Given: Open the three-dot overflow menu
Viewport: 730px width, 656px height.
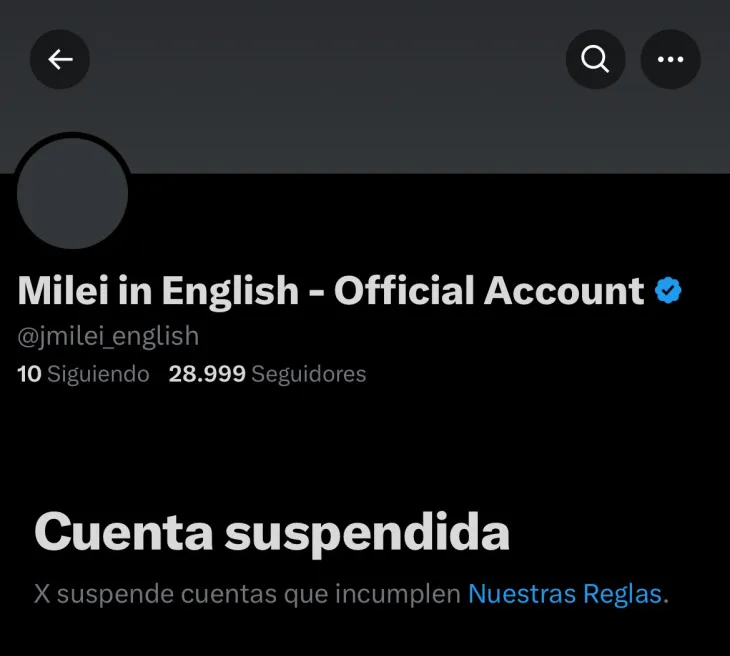Looking at the screenshot, I should pos(670,60).
